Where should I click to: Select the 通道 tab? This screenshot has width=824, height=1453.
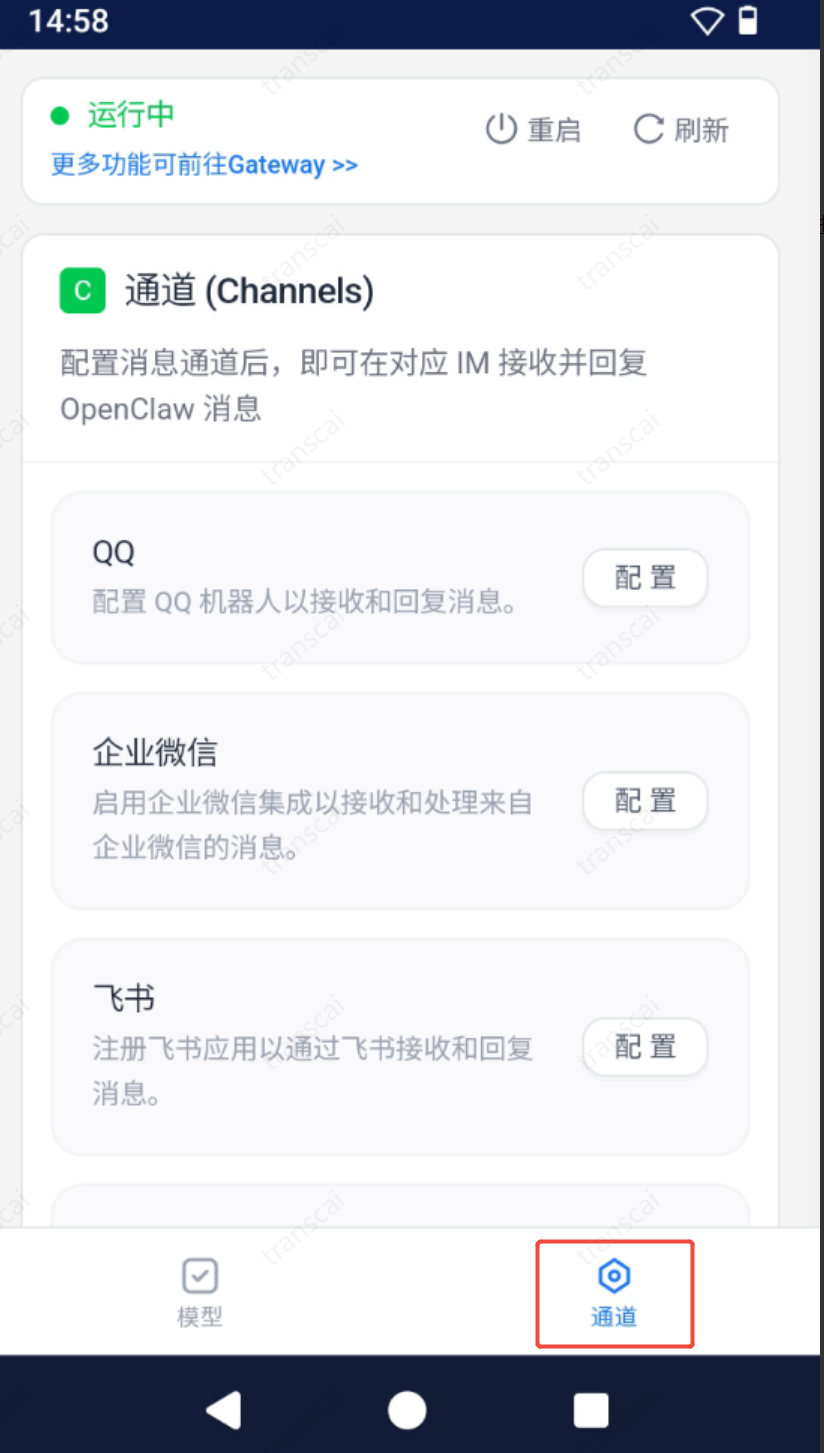pyautogui.click(x=614, y=1293)
